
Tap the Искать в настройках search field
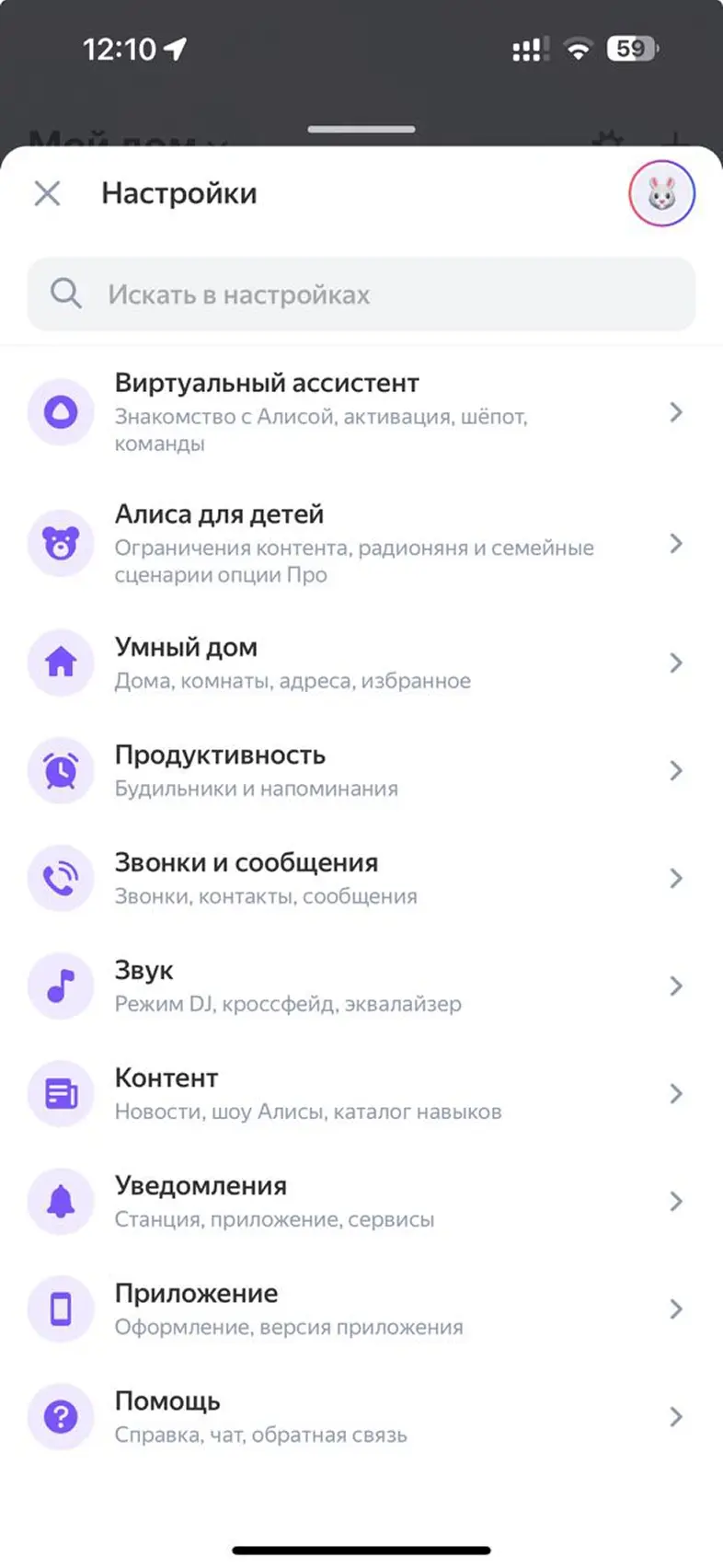click(x=361, y=294)
